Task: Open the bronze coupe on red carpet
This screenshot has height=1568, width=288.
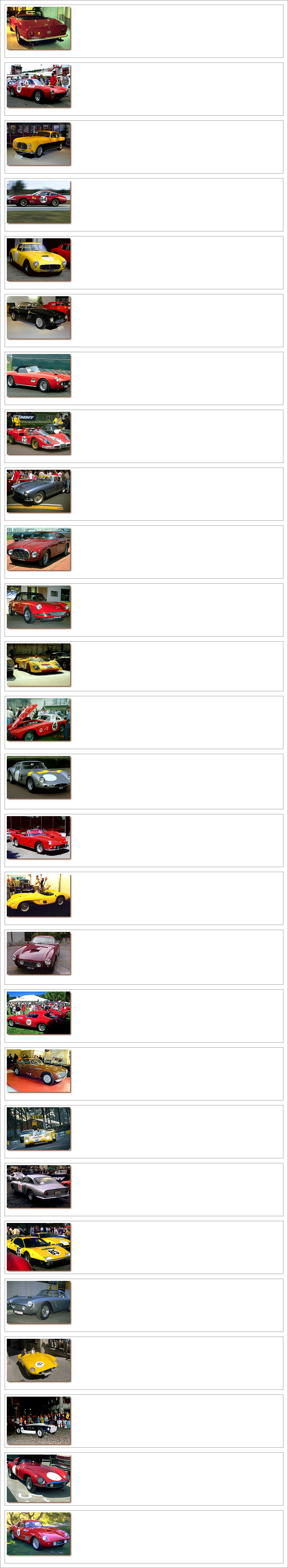Action: tap(38, 1070)
